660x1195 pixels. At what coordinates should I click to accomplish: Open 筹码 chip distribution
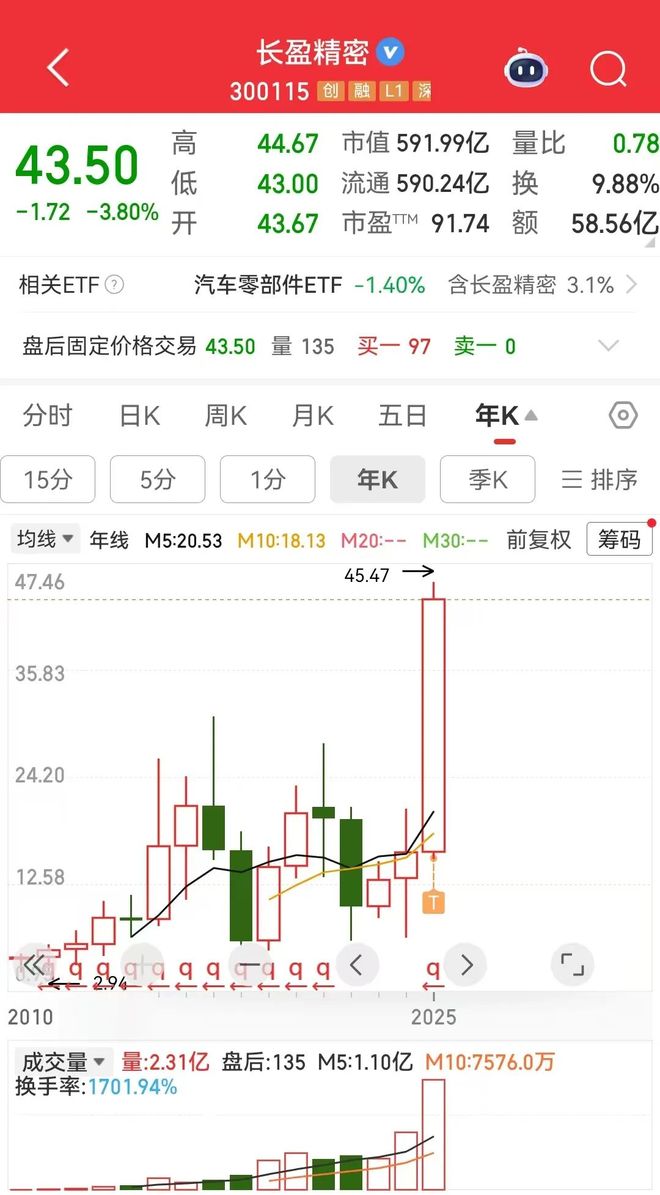[619, 540]
